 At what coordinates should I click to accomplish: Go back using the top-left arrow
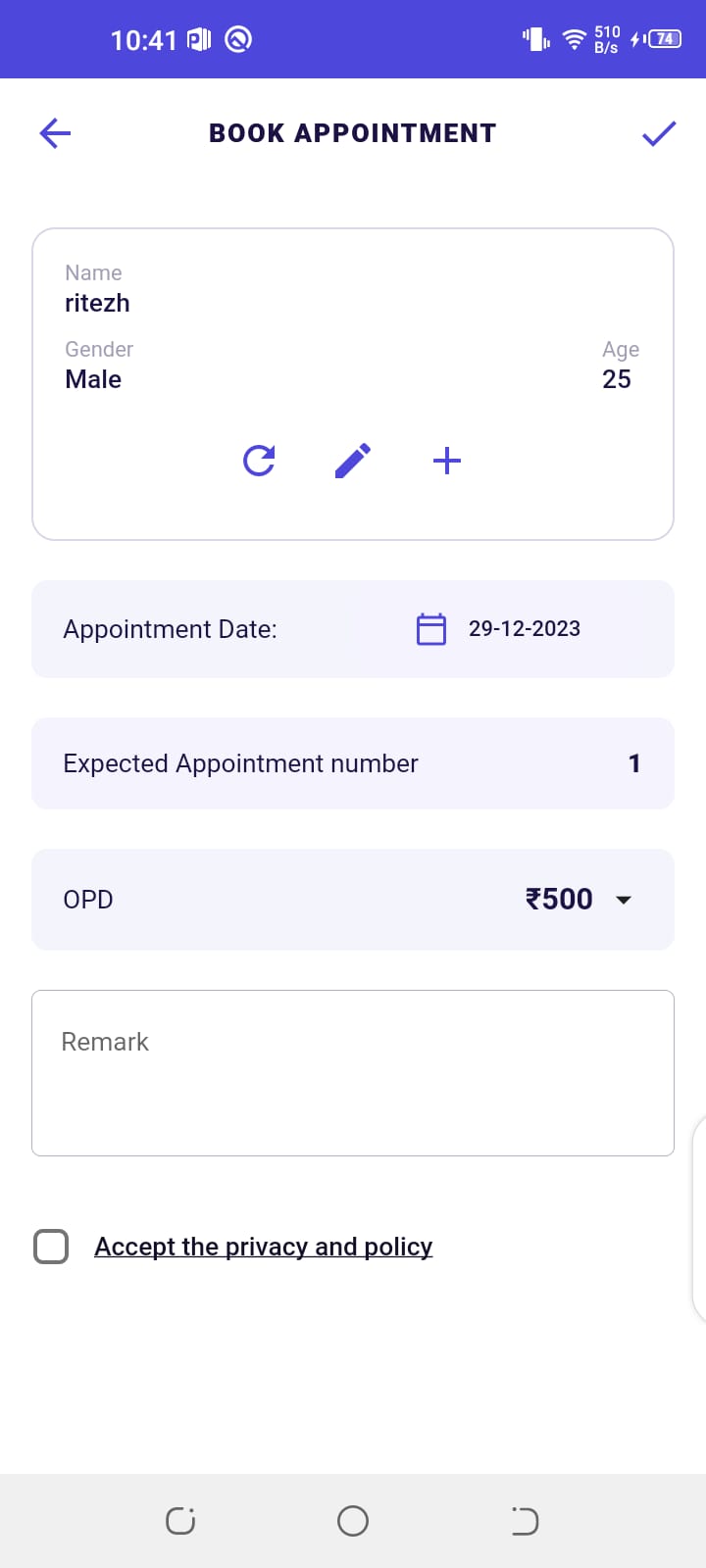tap(55, 133)
